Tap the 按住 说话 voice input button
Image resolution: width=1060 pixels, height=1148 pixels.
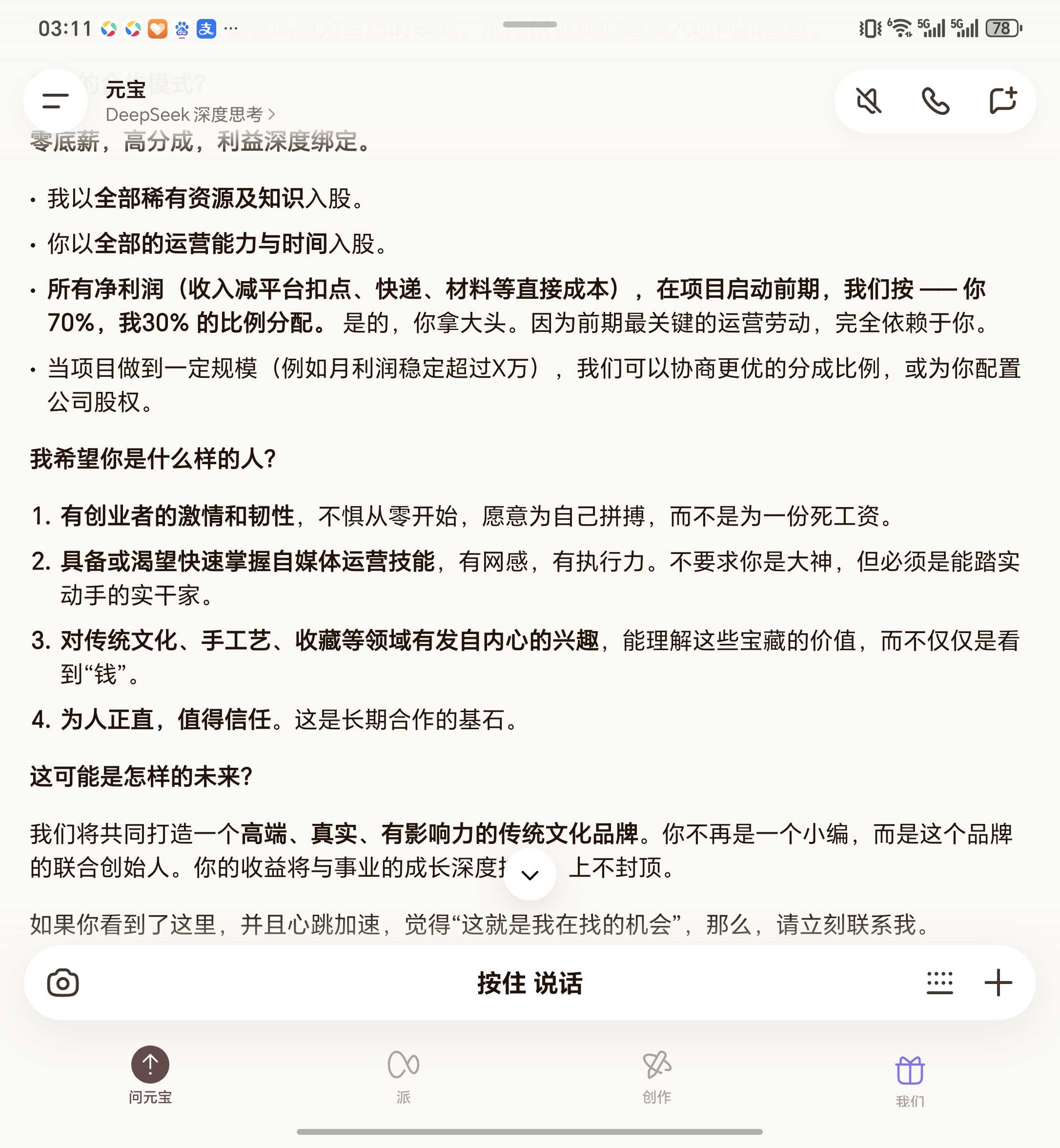[x=530, y=983]
